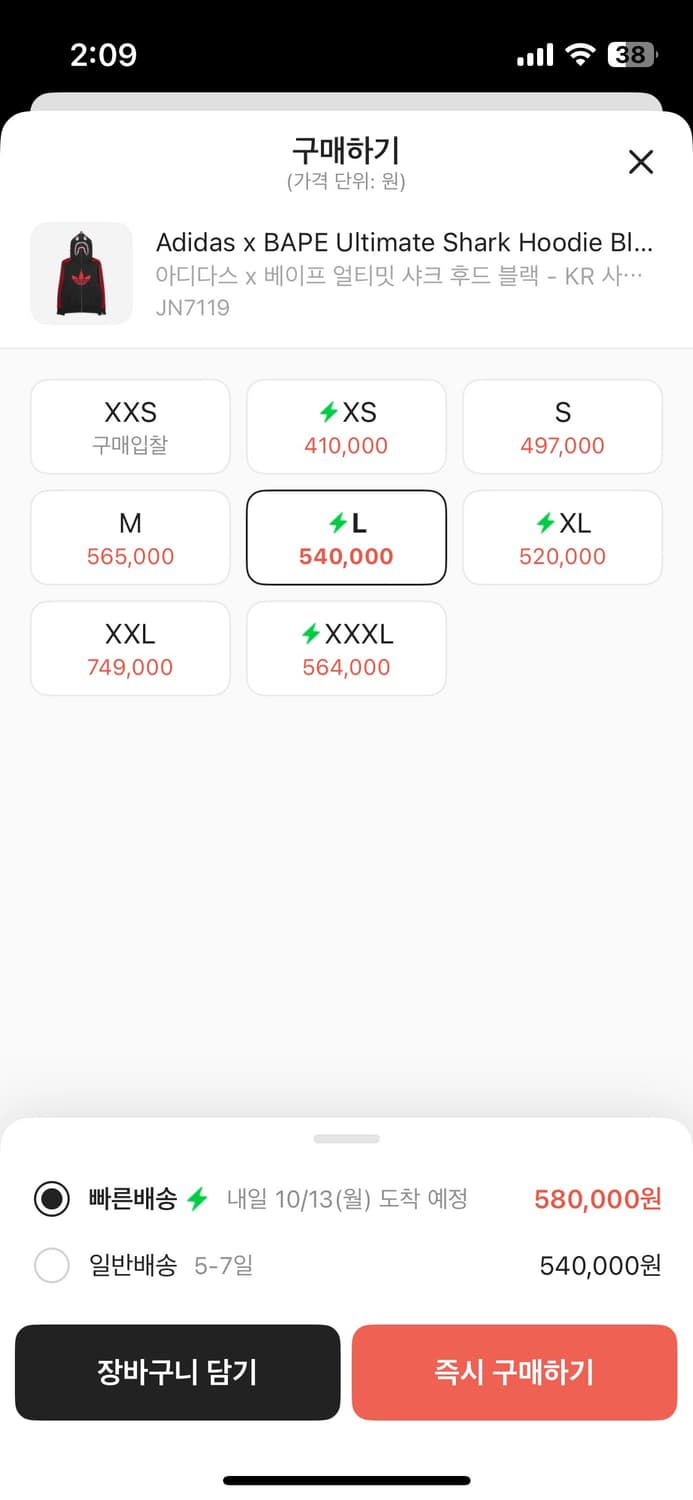Tap 즉시 구매하기 to buy now
693x1500 pixels.
coord(514,1372)
